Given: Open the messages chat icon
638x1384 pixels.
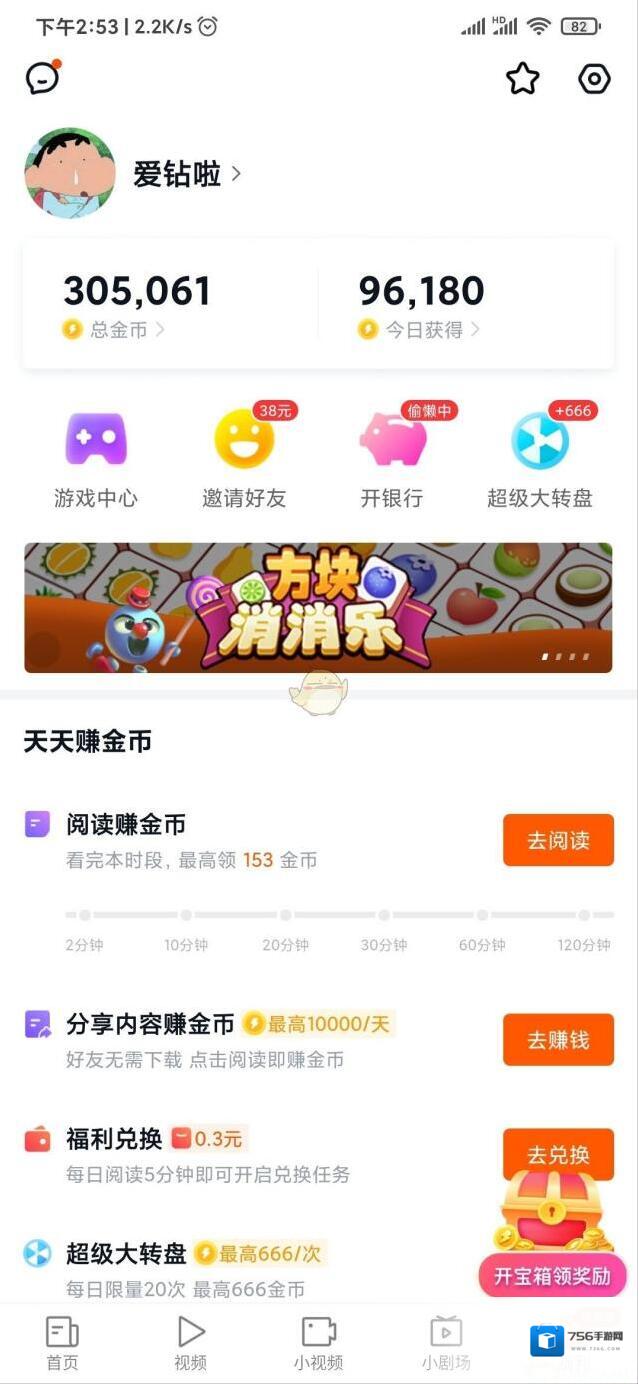Looking at the screenshot, I should tap(42, 78).
